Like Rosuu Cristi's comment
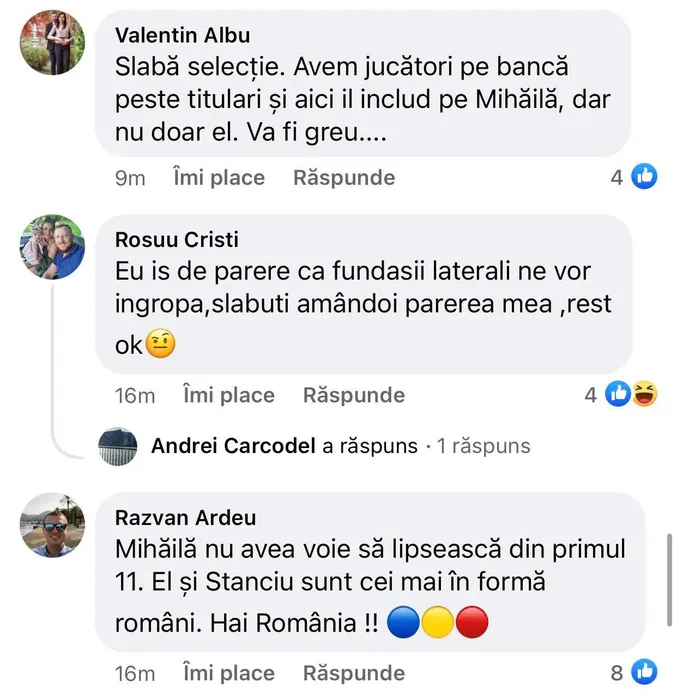677x700 pixels. pos(228,395)
